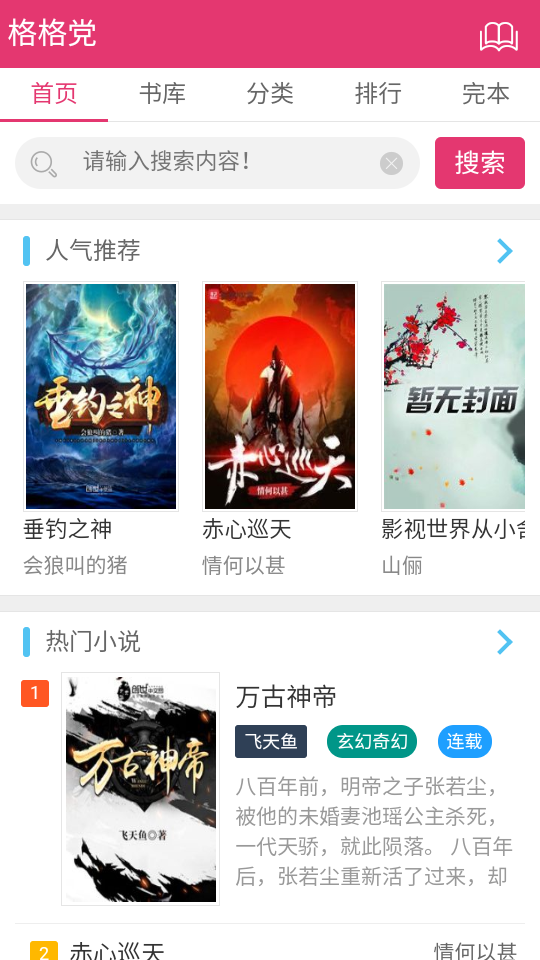Tap the 连载 status chip

(x=465, y=741)
